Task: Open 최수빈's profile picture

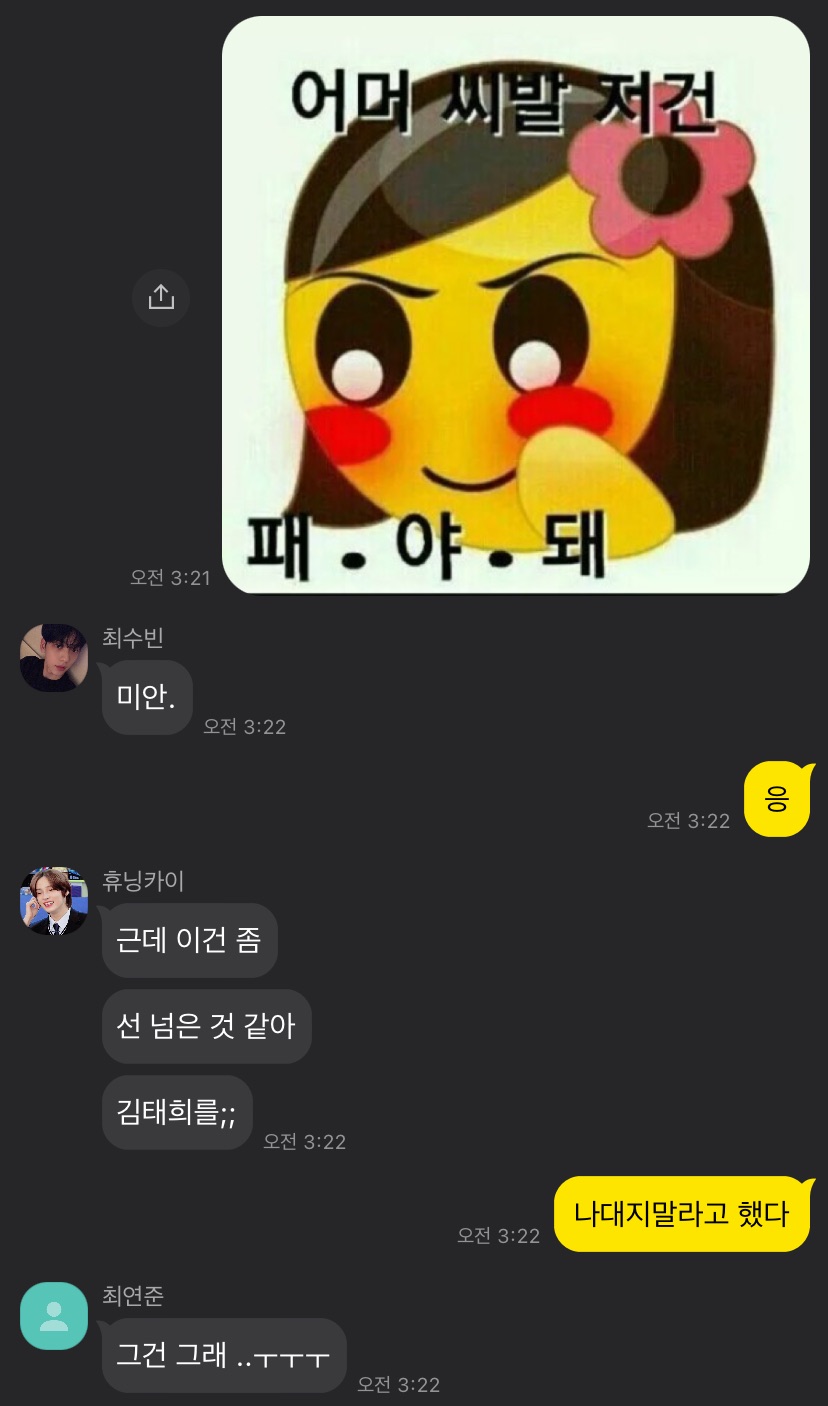Action: pyautogui.click(x=54, y=658)
